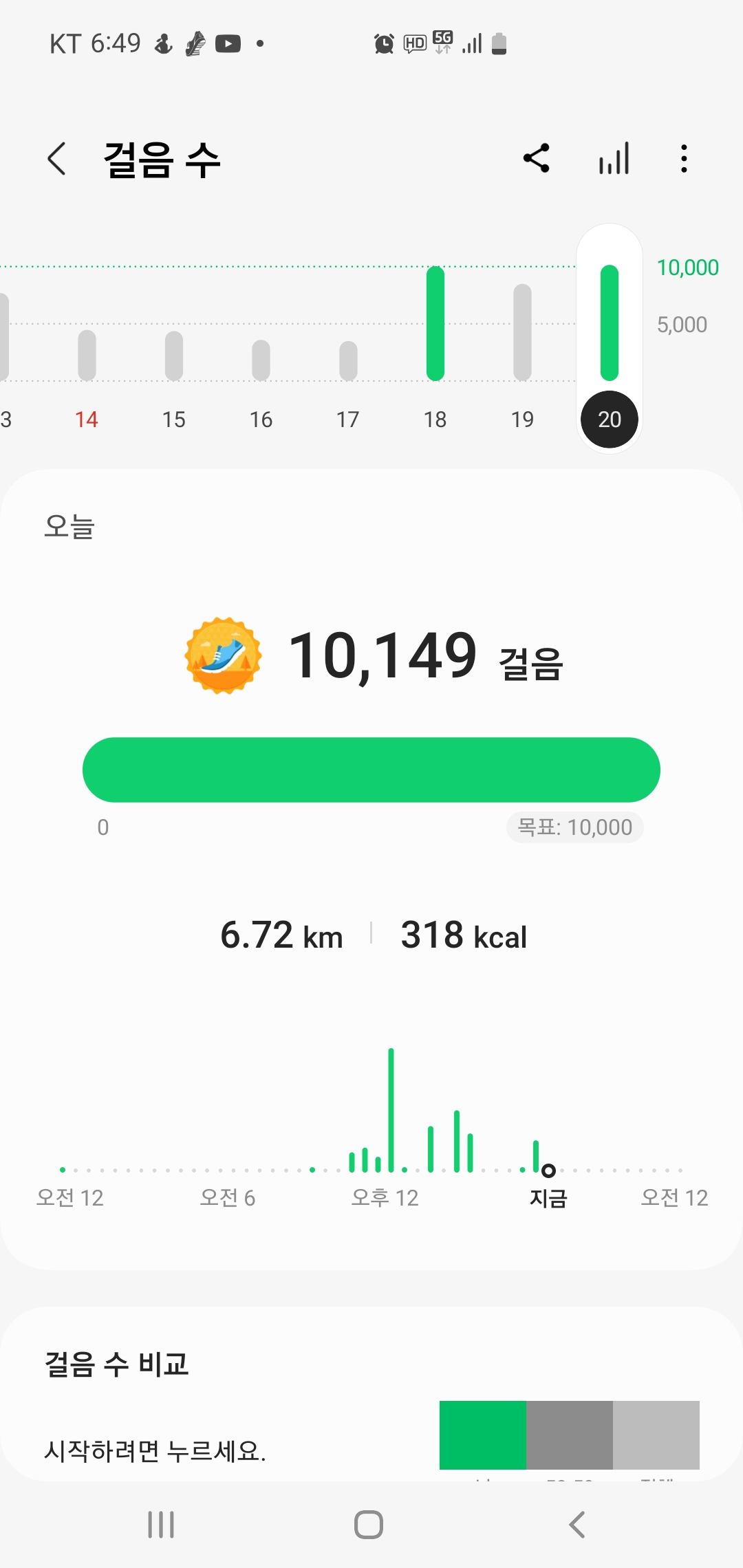The width and height of the screenshot is (743, 1568).
Task: Go back from the 걸음 수 screen
Action: [57, 159]
